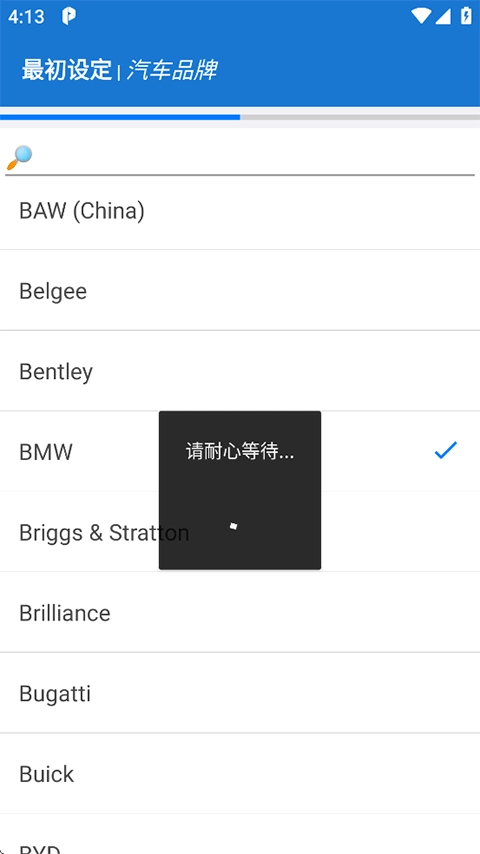
Task: Select BAW (China) brand
Action: (240, 211)
